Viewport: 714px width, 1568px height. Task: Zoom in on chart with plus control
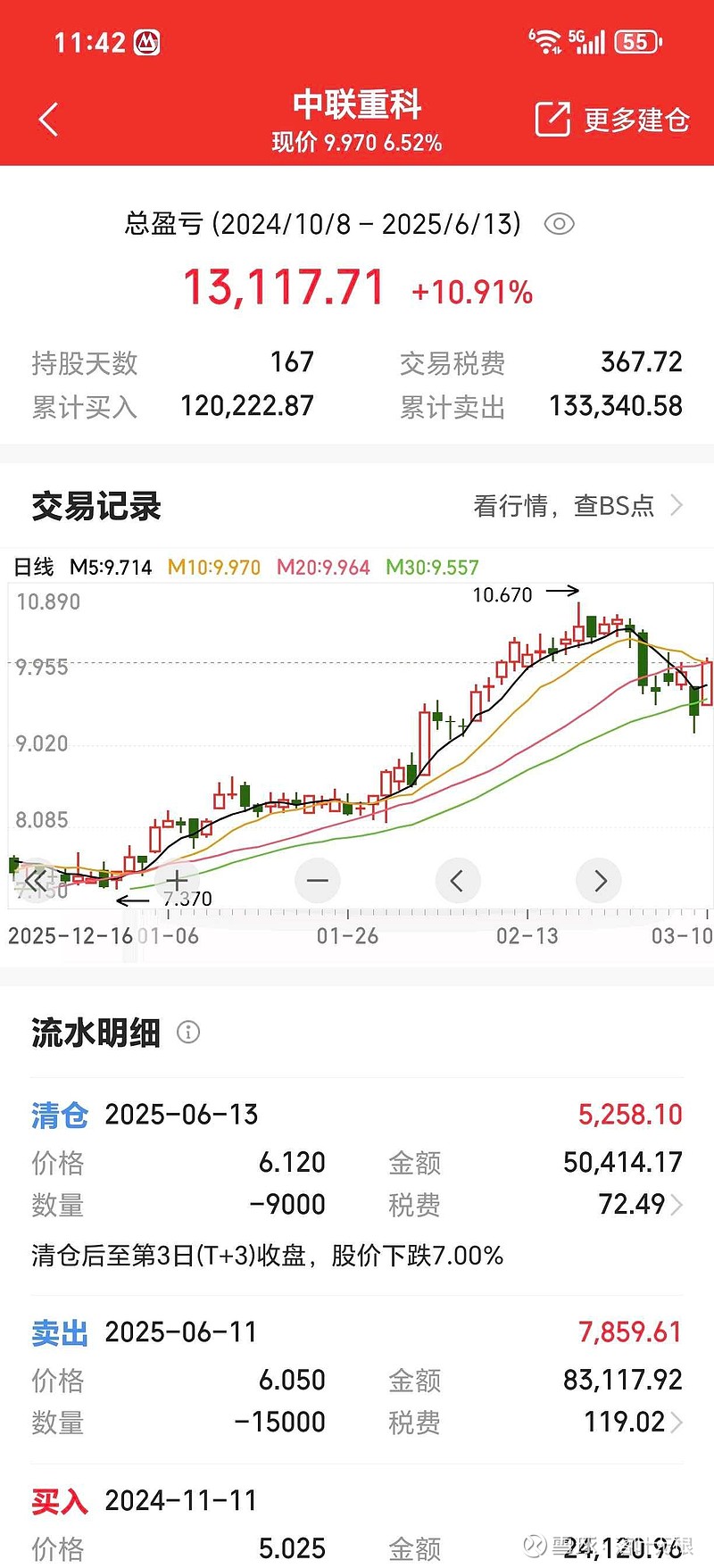pos(175,881)
